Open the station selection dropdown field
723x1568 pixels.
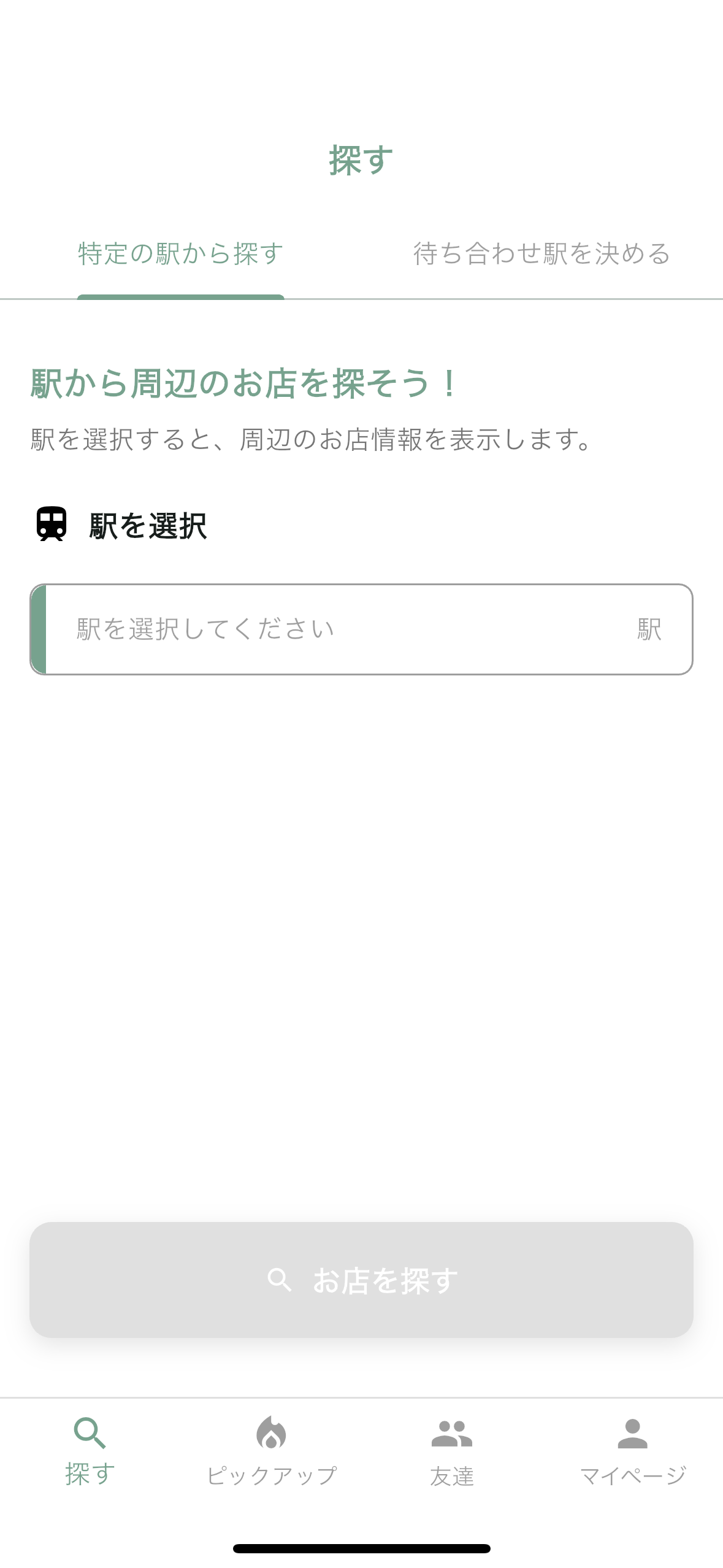361,628
